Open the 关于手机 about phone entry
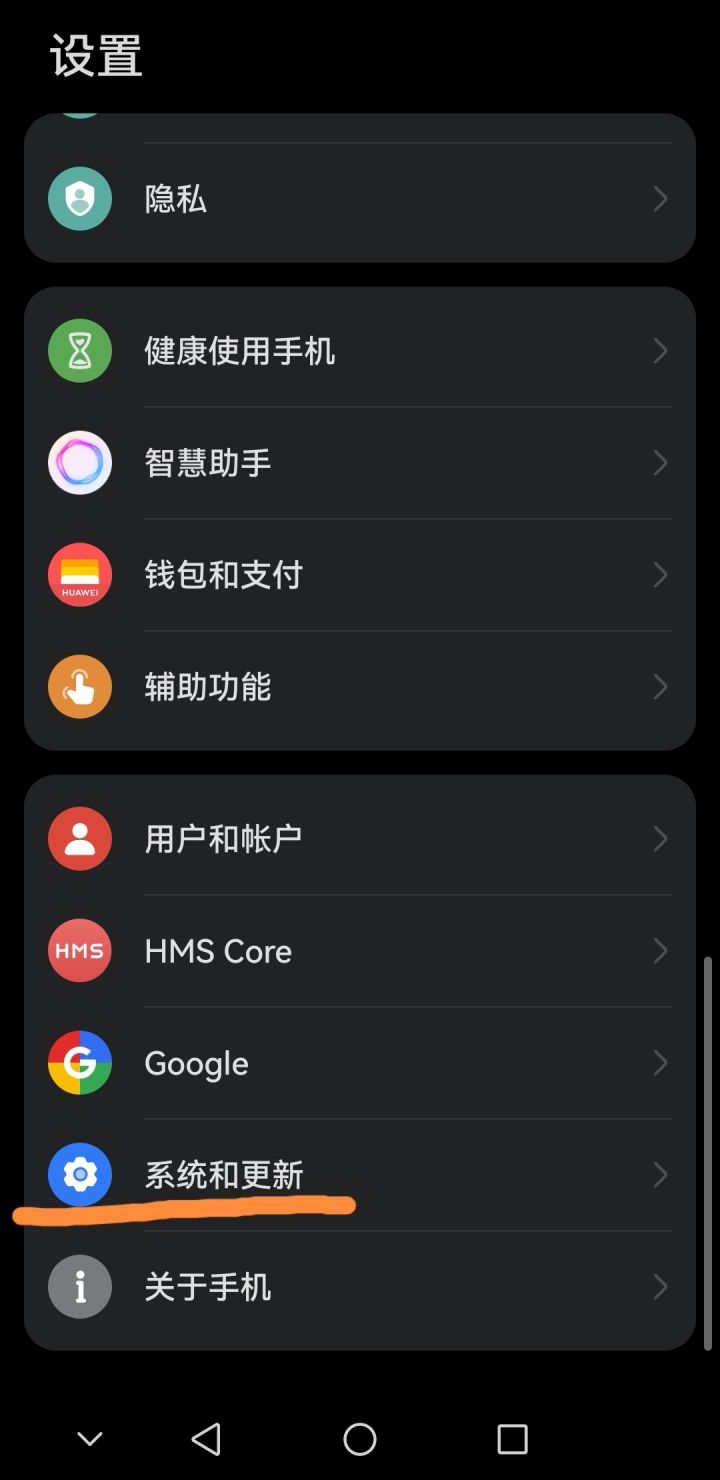This screenshot has width=720, height=1480. [360, 1287]
